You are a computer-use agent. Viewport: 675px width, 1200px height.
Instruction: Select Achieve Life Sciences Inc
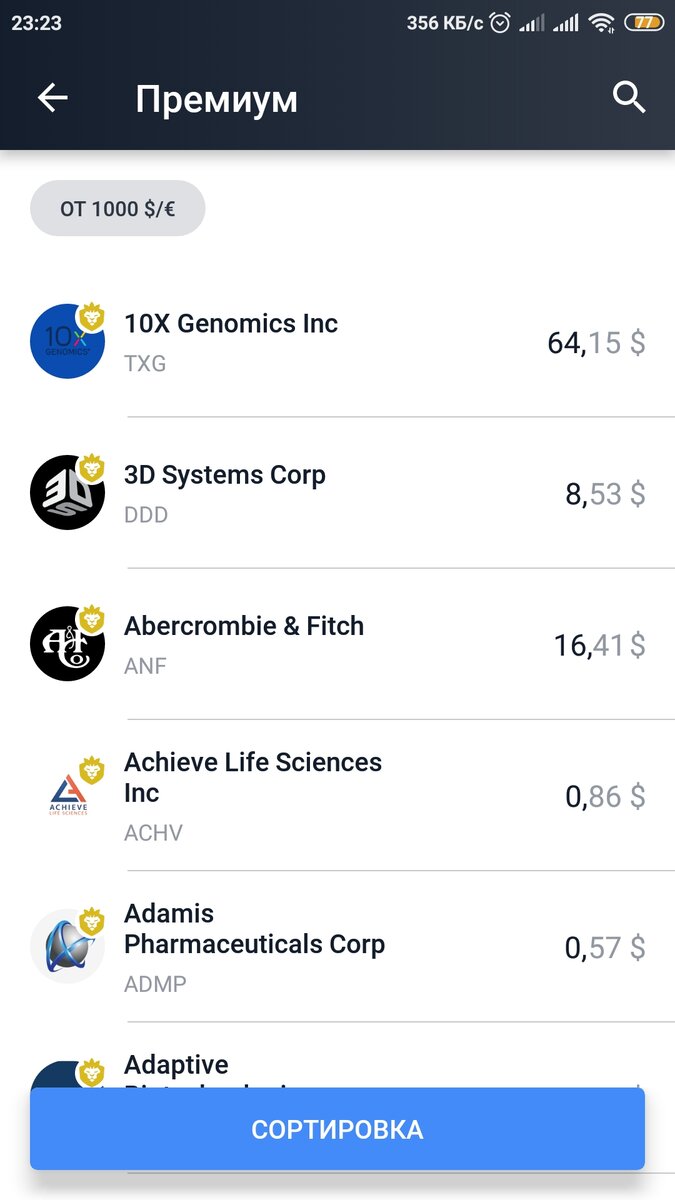click(x=337, y=795)
